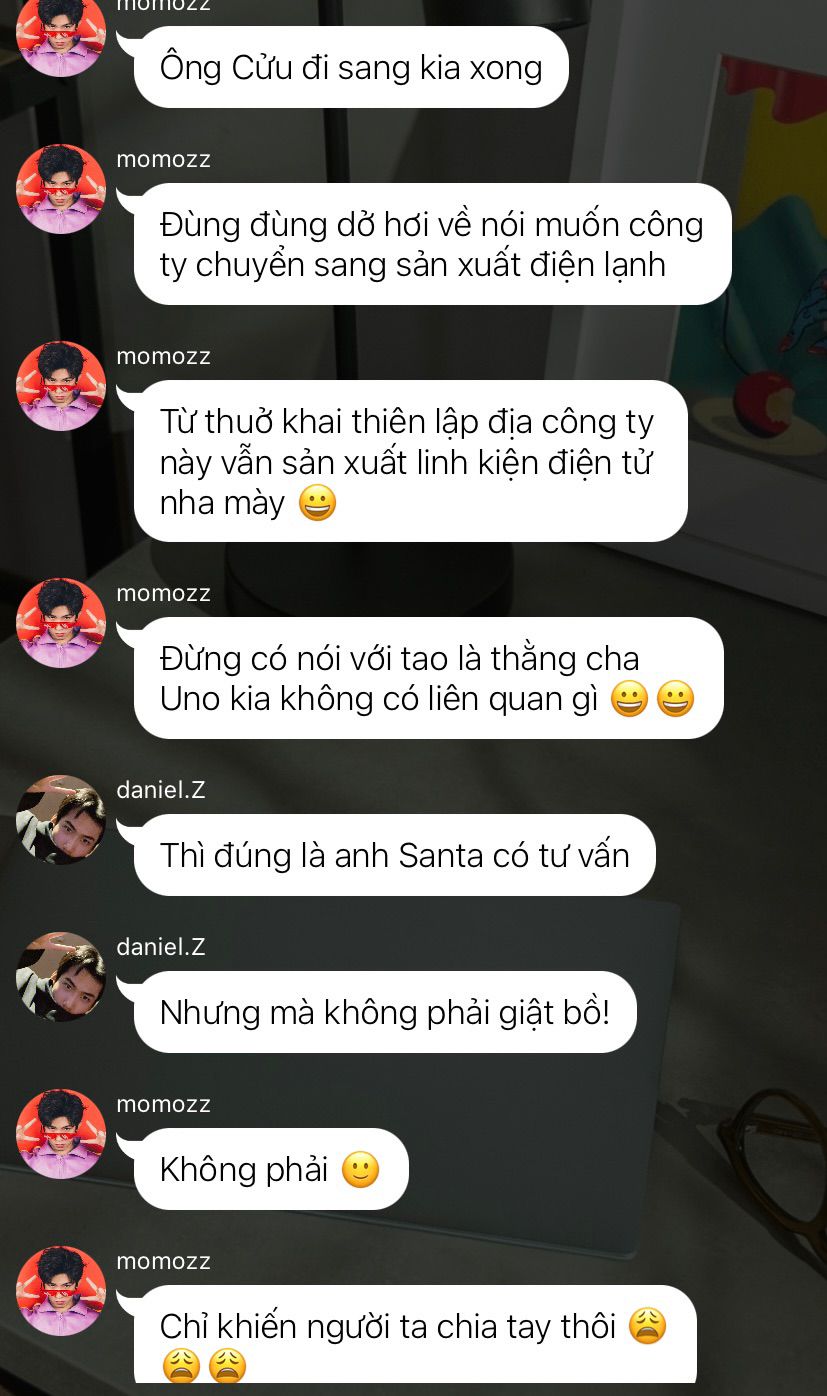Open momozz's avatar beside "Ông Cửu đi sang kia xong"
827x1396 pixels.
tap(61, 36)
